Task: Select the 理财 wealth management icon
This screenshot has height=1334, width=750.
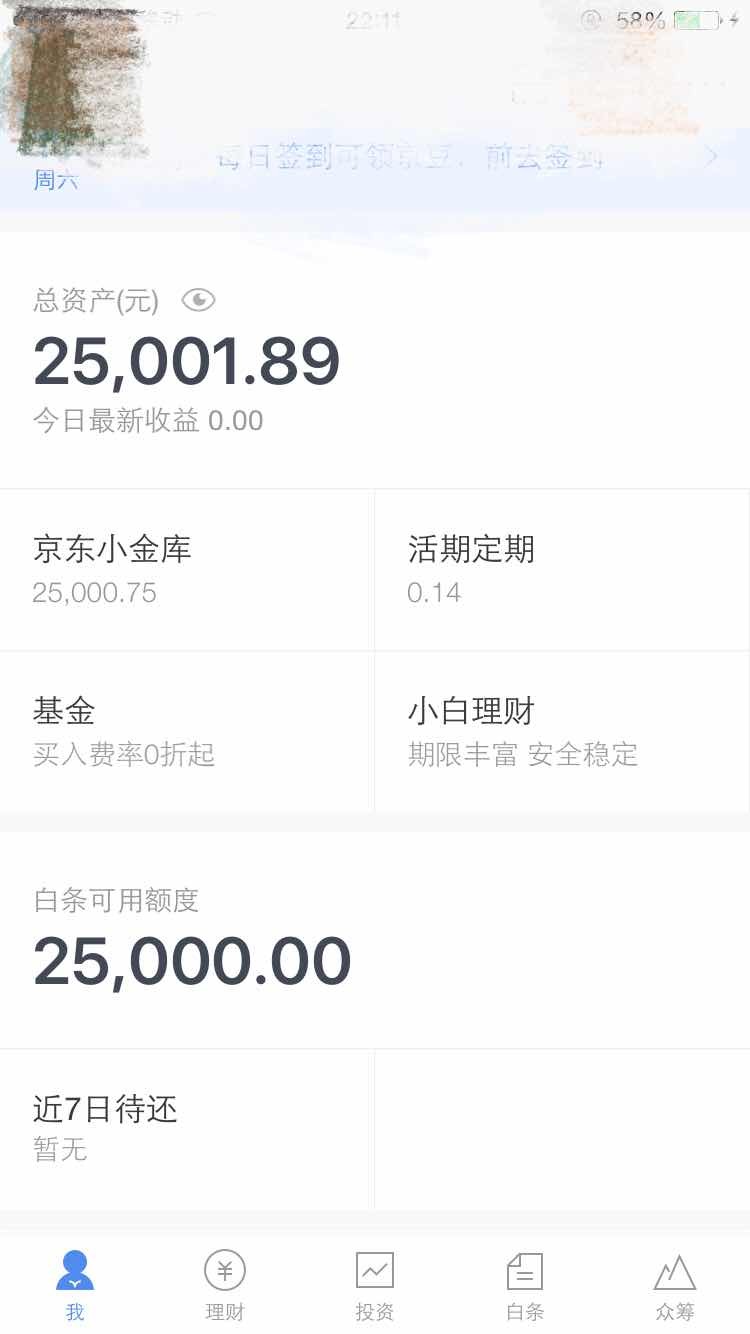Action: (x=224, y=1270)
